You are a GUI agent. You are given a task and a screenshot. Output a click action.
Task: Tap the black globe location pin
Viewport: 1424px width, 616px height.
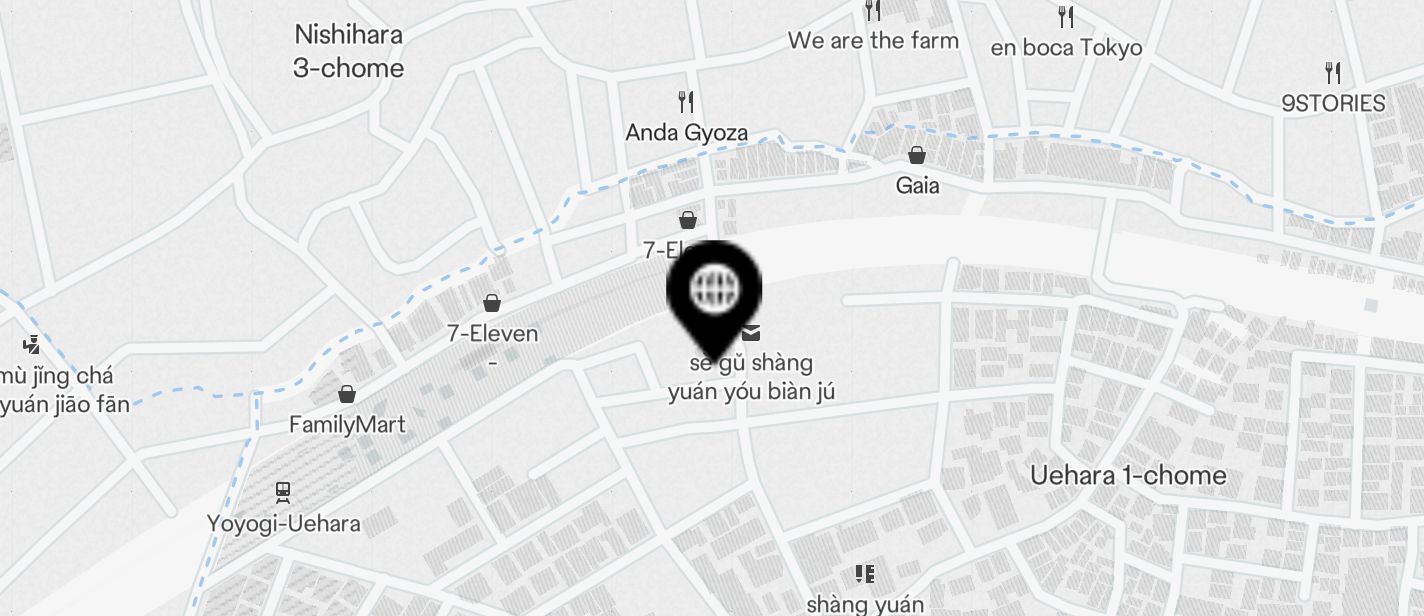click(x=714, y=290)
